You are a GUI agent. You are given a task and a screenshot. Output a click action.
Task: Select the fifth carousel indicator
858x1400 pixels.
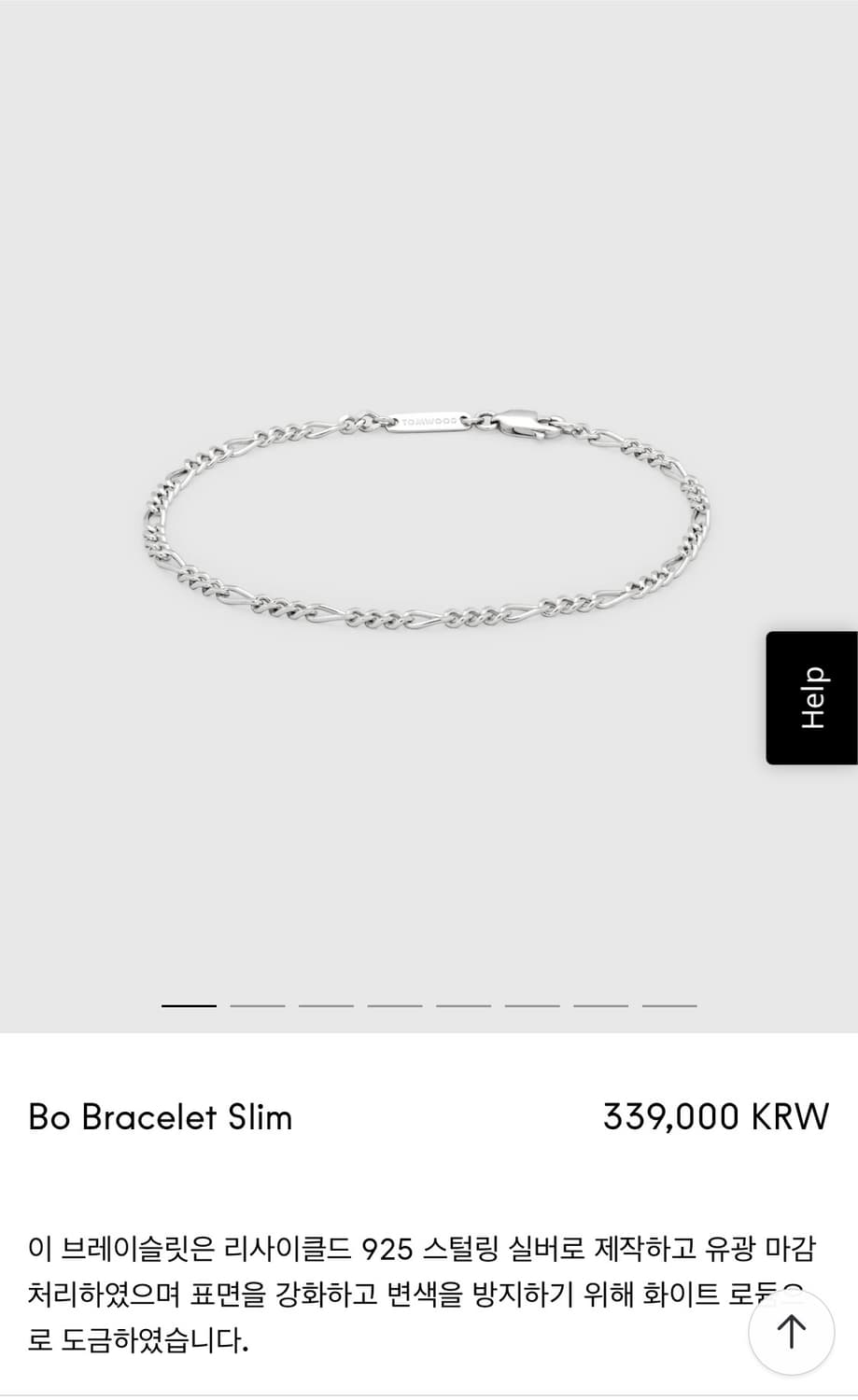click(x=465, y=1006)
